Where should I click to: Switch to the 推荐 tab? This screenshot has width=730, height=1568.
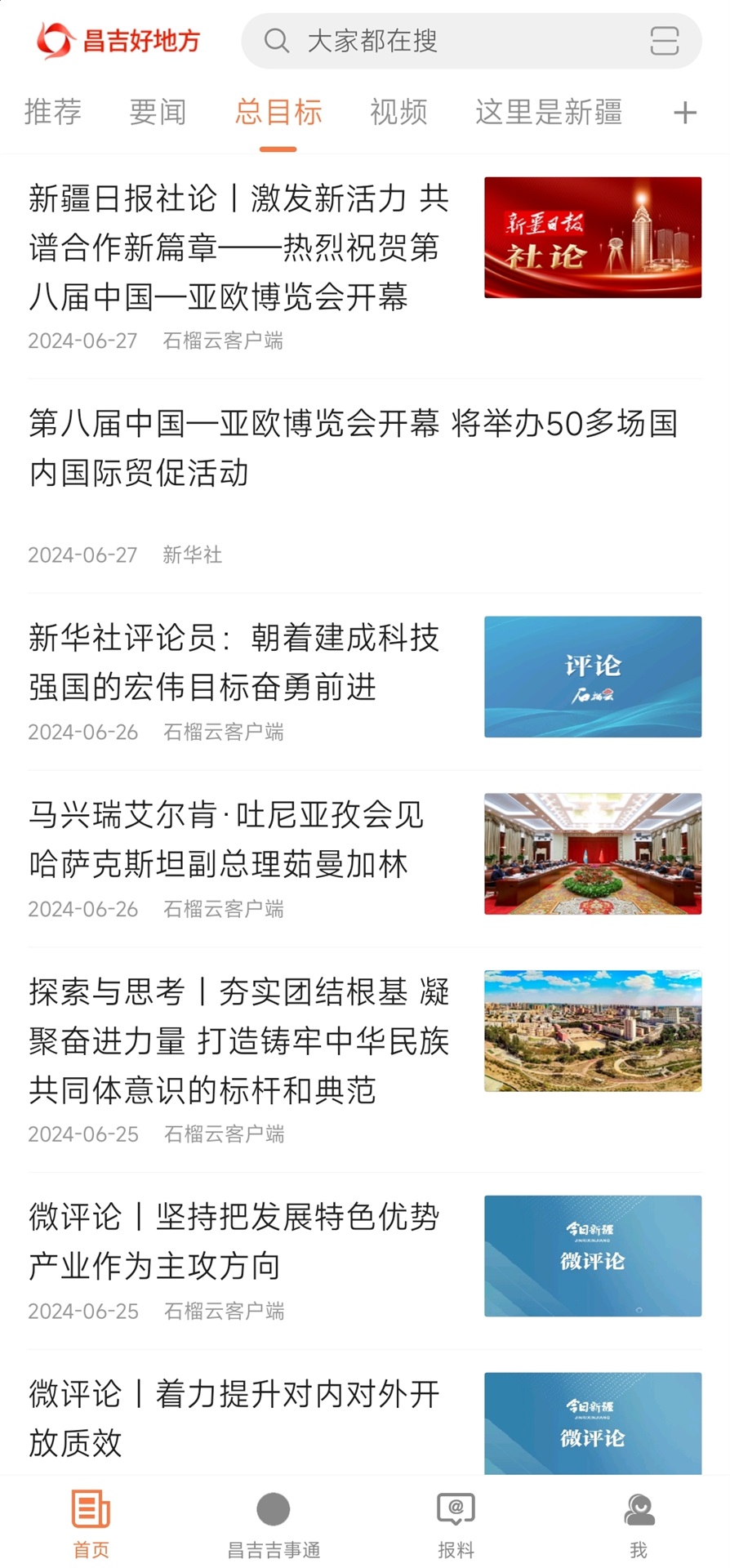tap(53, 112)
